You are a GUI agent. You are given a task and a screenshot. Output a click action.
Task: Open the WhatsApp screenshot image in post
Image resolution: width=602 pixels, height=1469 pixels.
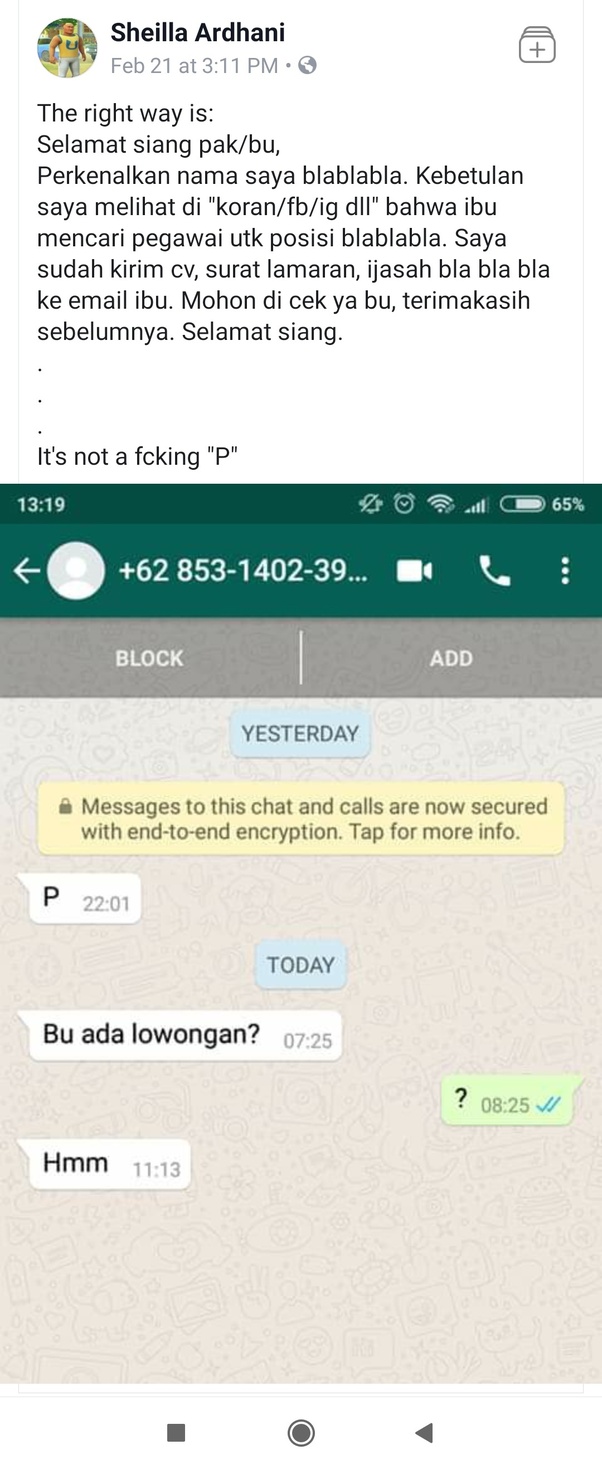[300, 930]
